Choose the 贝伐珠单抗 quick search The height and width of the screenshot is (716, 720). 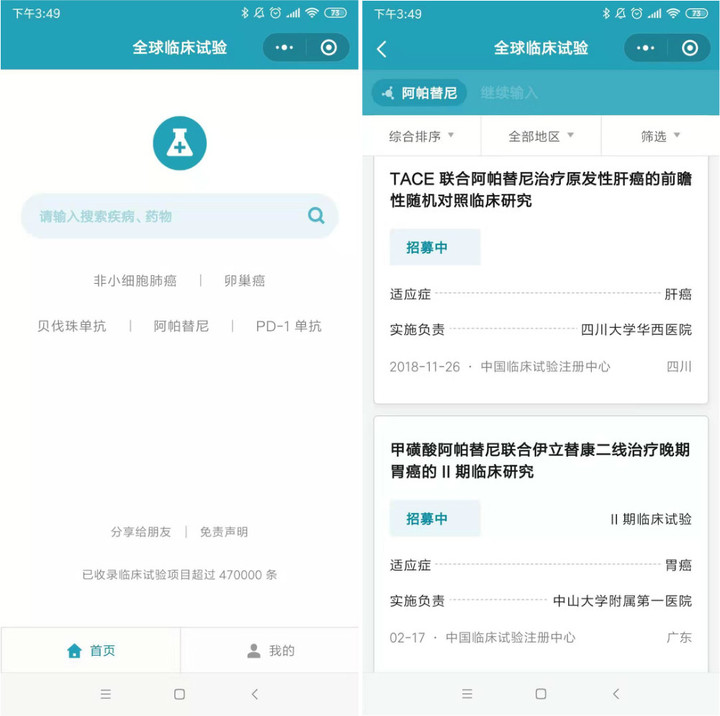(71, 326)
